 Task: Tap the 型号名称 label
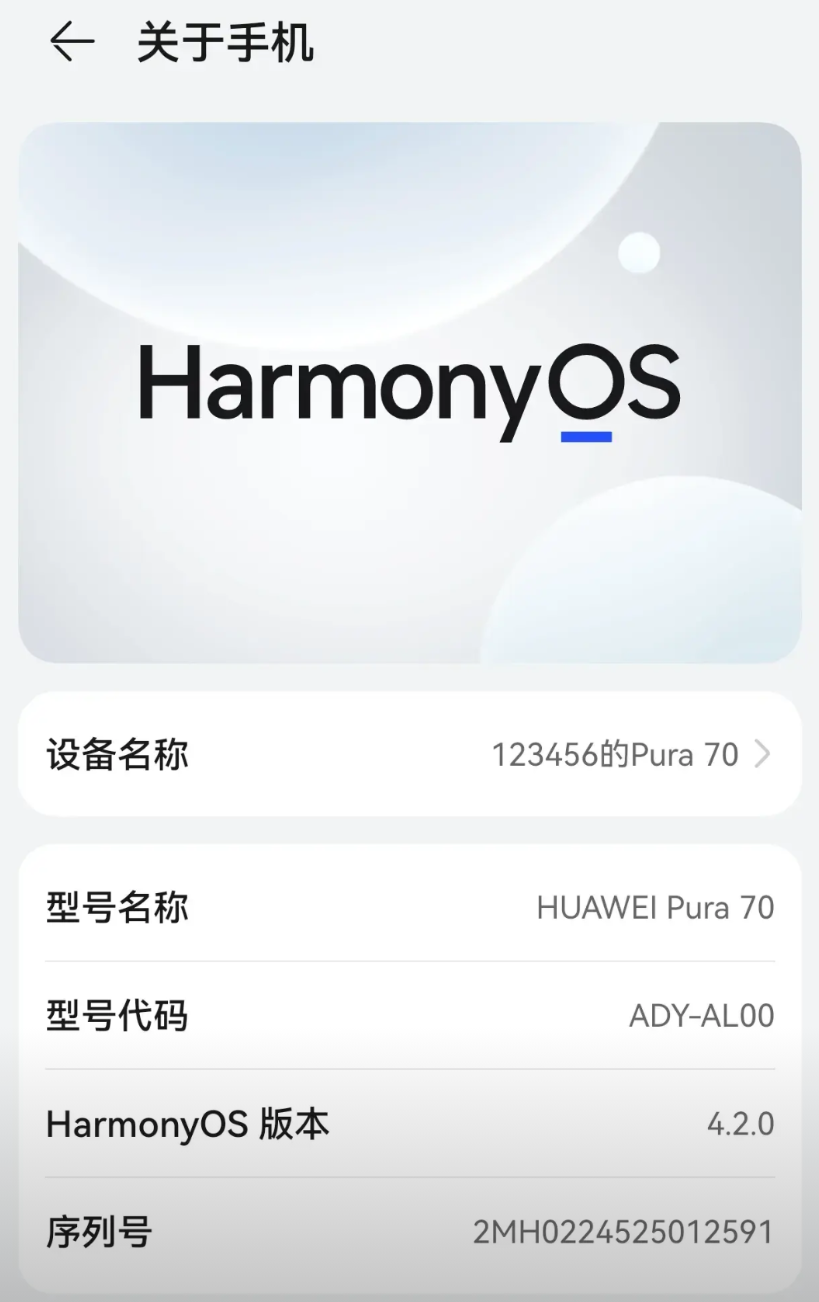click(x=116, y=907)
